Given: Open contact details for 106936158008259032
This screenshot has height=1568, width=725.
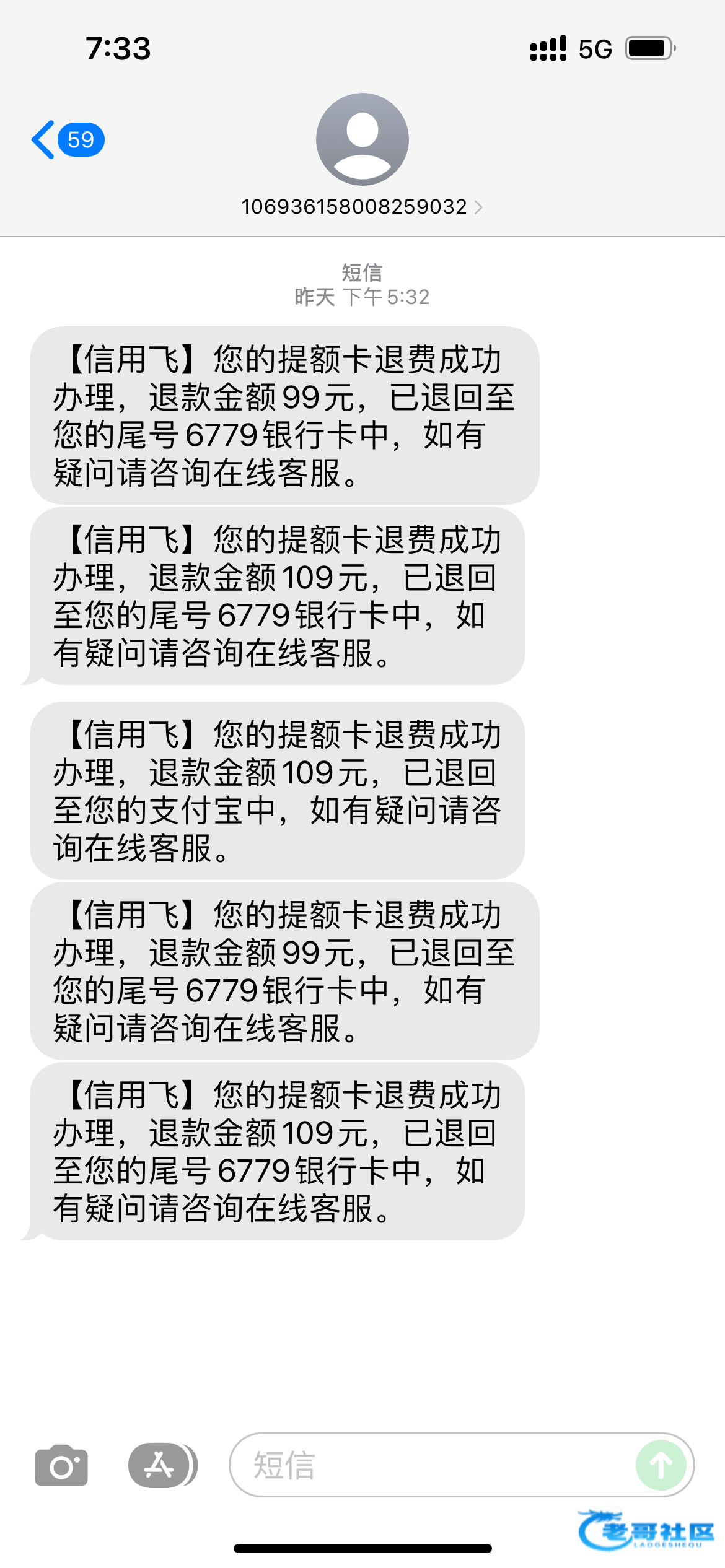Looking at the screenshot, I should (362, 206).
